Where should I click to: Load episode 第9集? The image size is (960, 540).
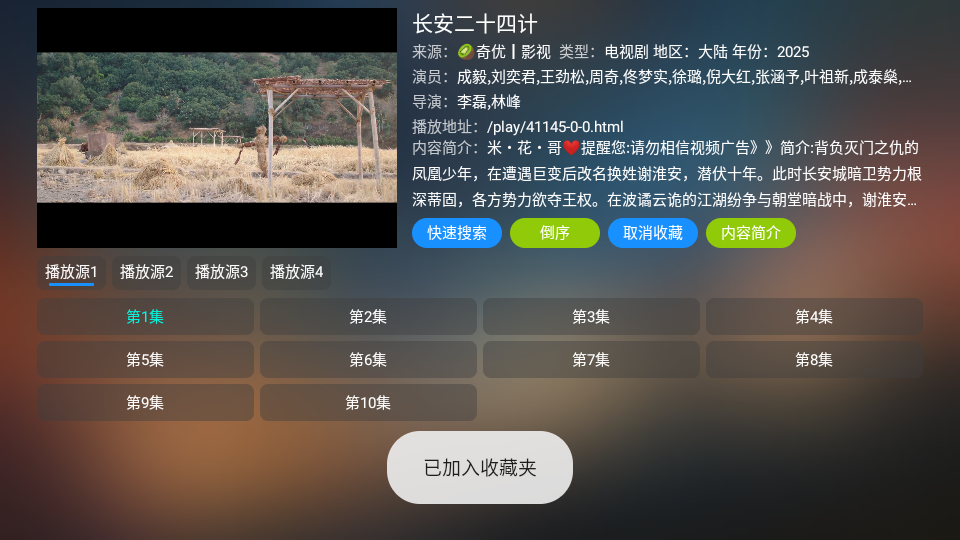145,403
